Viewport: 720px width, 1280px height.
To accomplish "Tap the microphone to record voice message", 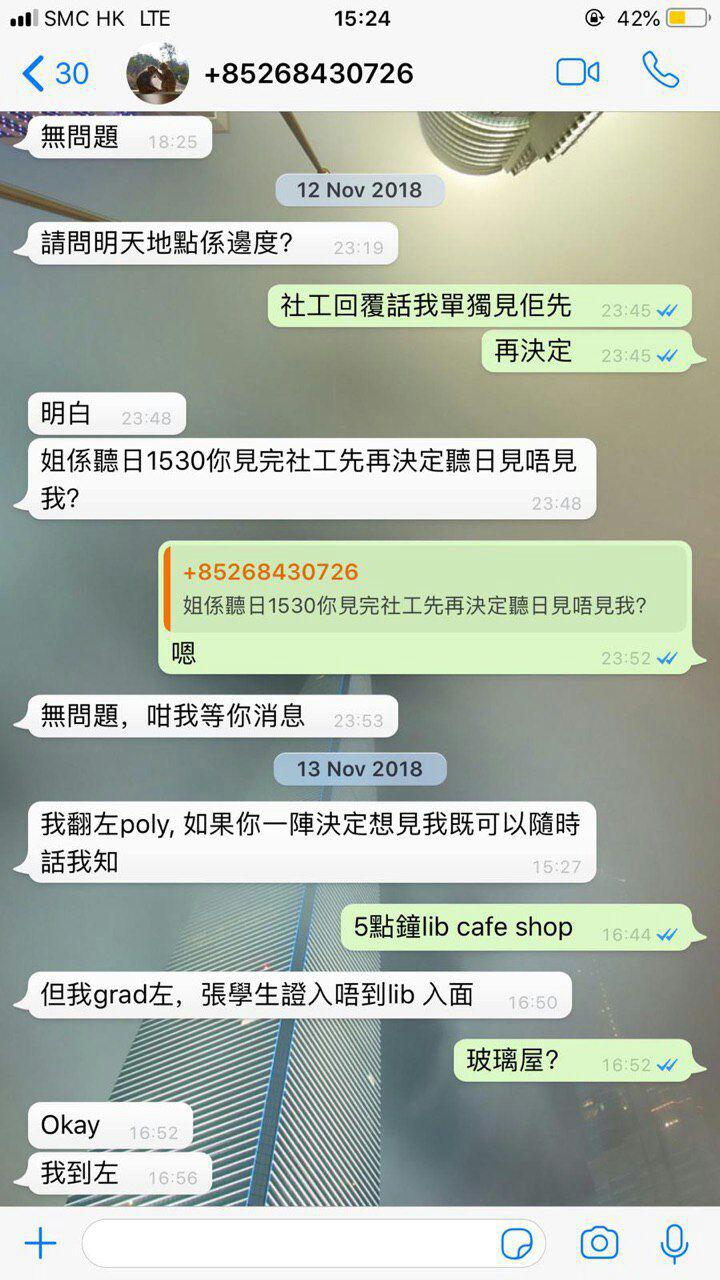I will coord(674,1243).
